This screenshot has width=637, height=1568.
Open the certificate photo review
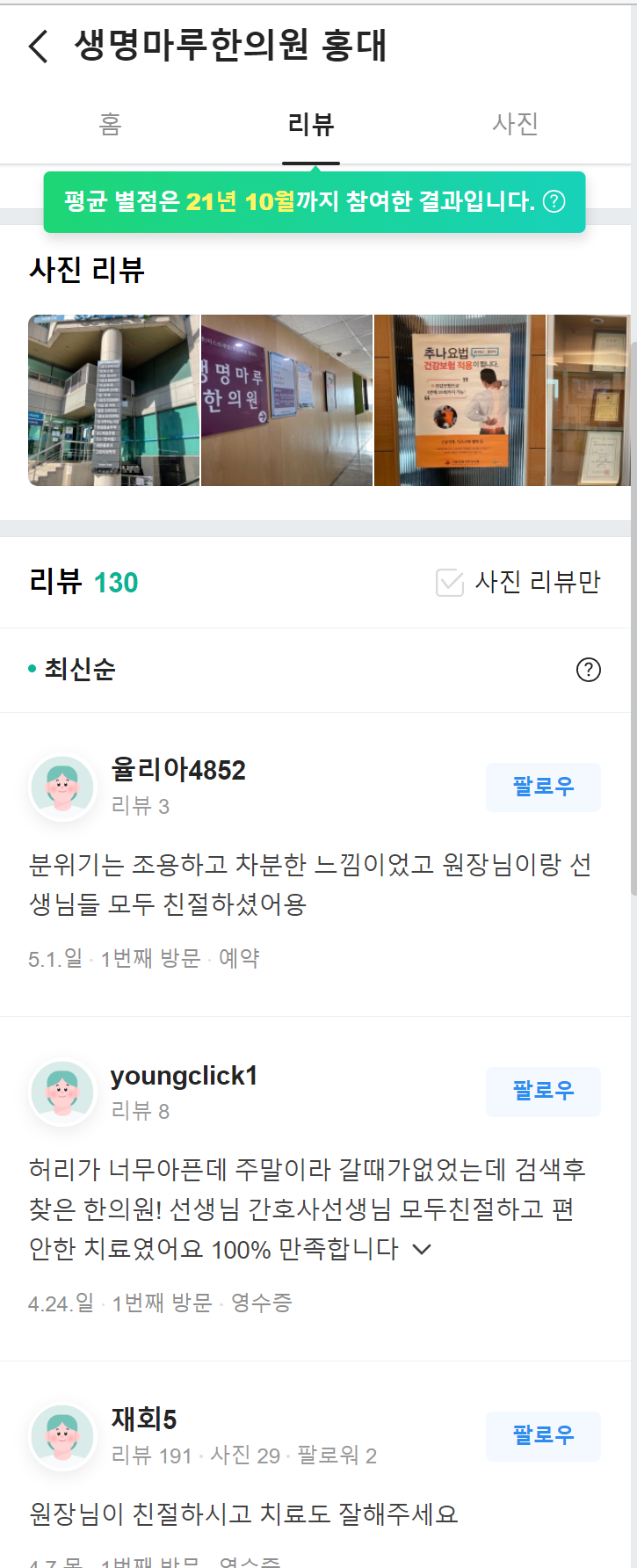click(x=589, y=400)
